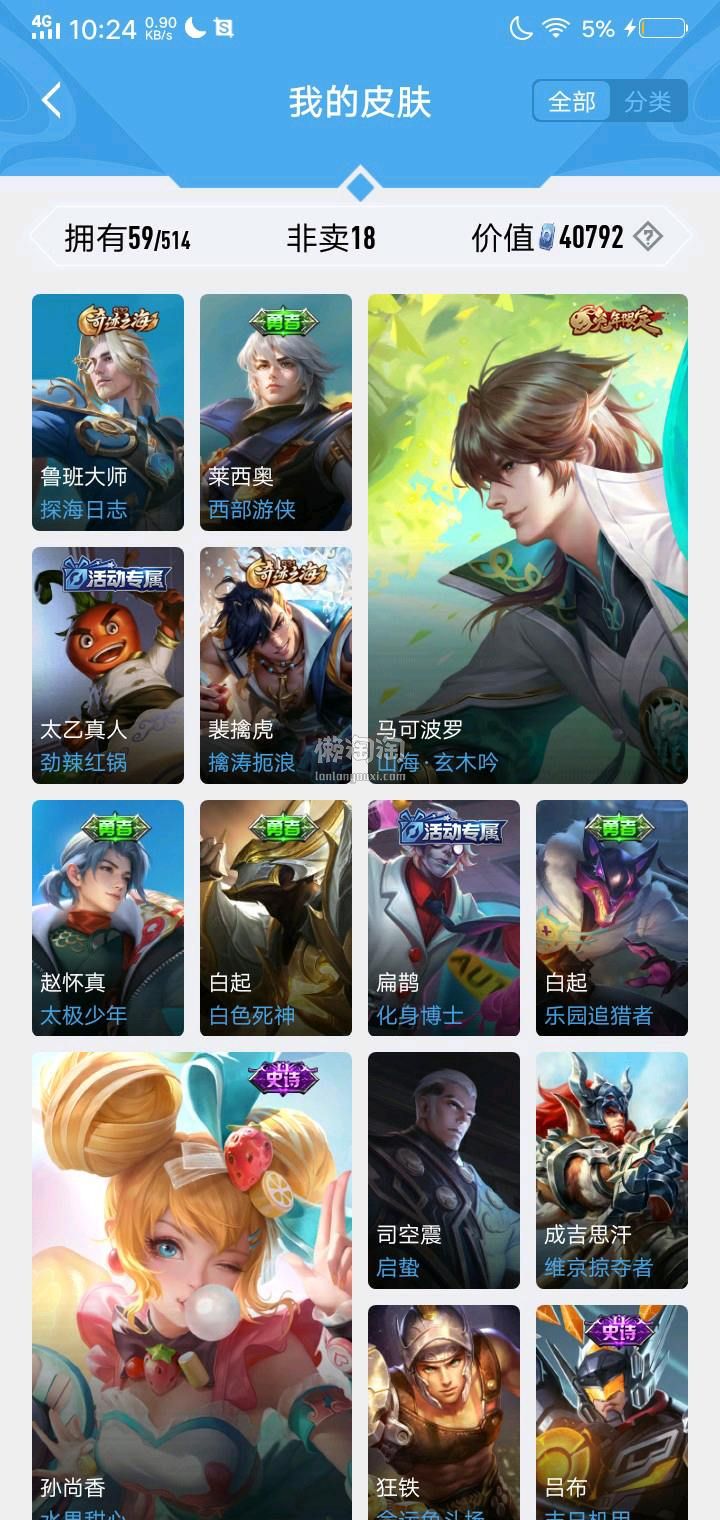Open 莱西奥 西部游侠 skin card
720x1520 pixels.
click(x=276, y=412)
